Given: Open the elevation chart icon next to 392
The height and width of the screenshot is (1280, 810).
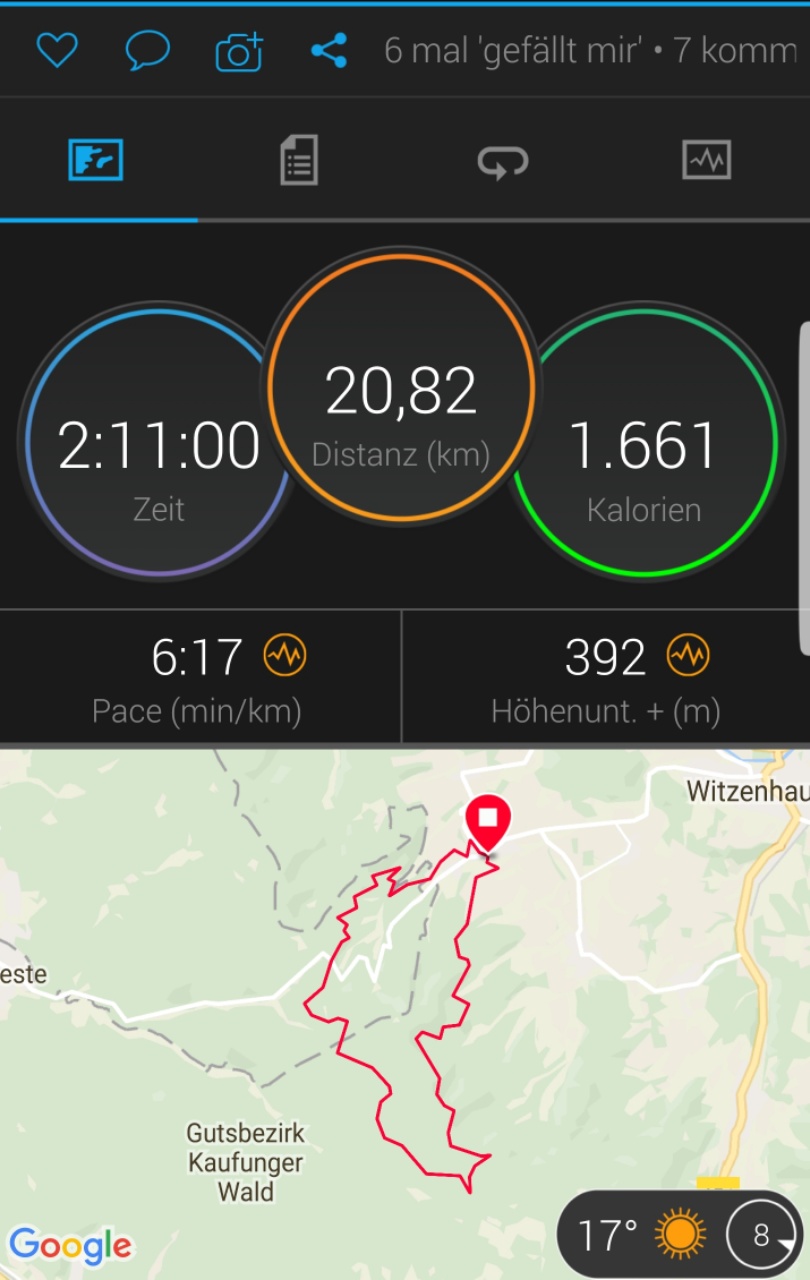Looking at the screenshot, I should (x=688, y=656).
